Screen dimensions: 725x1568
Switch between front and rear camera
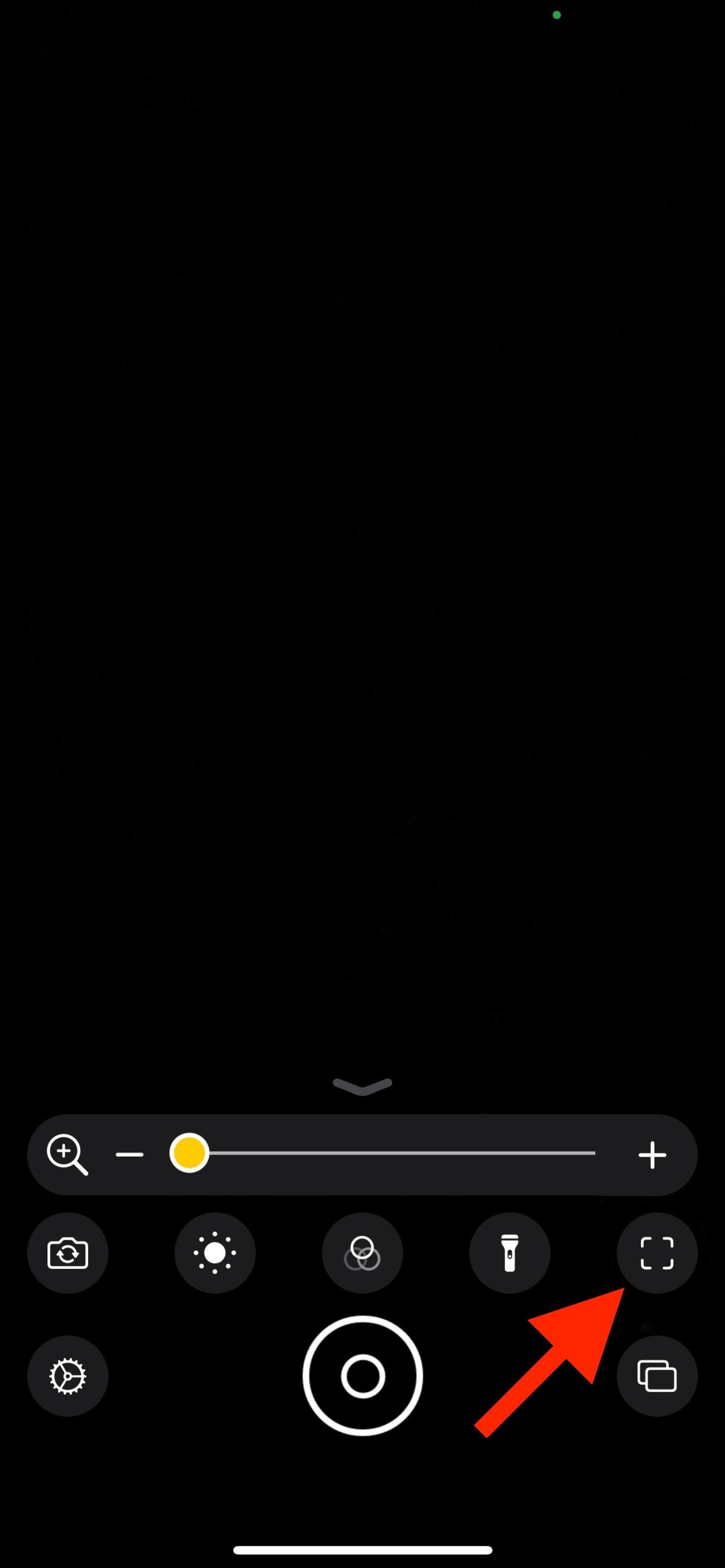68,1253
